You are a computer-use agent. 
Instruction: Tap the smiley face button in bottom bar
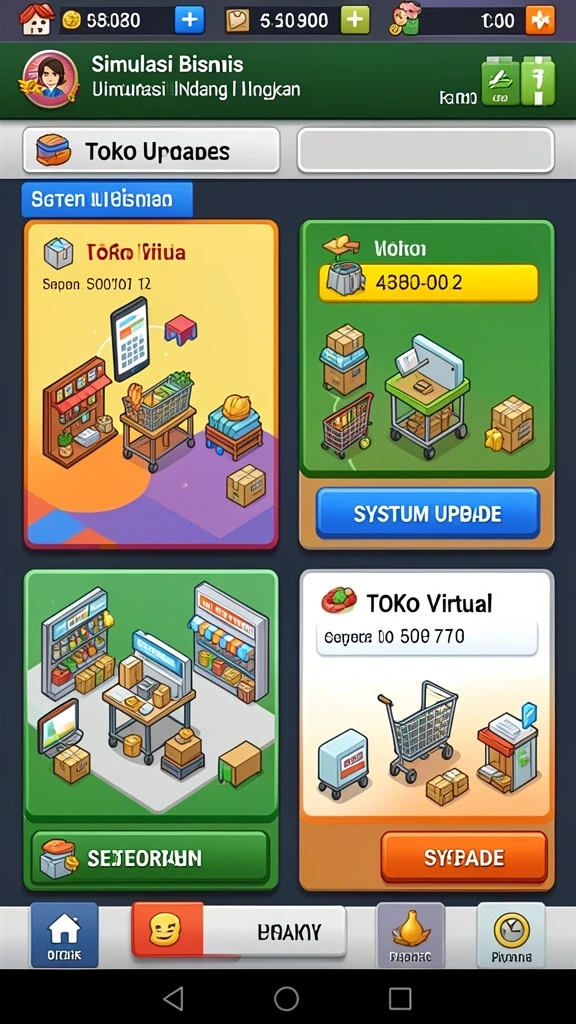click(x=167, y=930)
